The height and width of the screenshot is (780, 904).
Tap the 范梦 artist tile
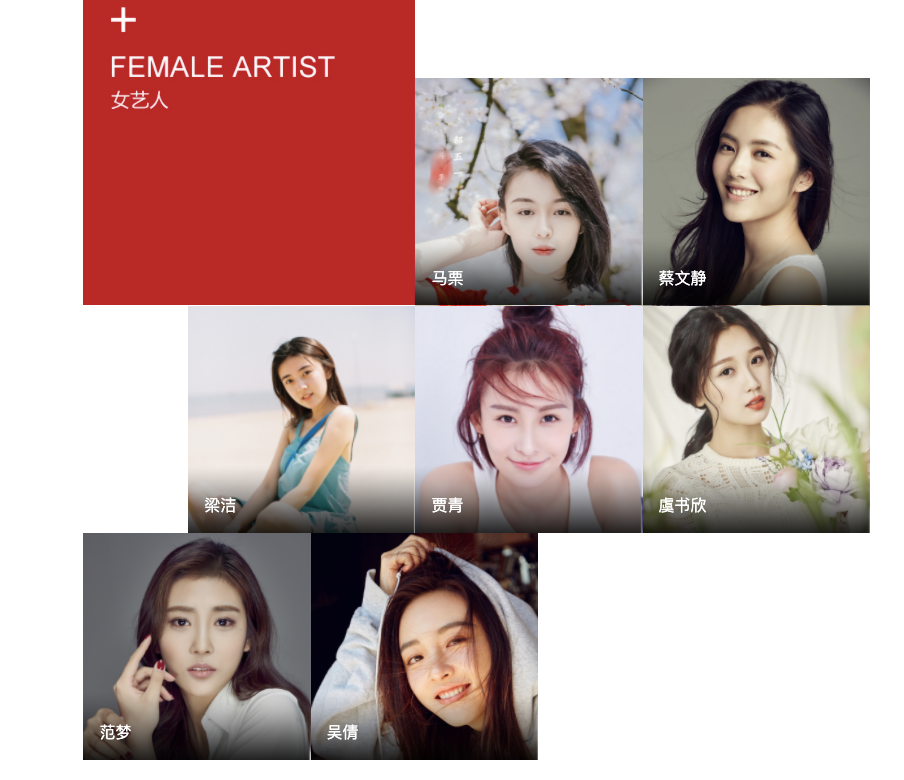(x=196, y=646)
